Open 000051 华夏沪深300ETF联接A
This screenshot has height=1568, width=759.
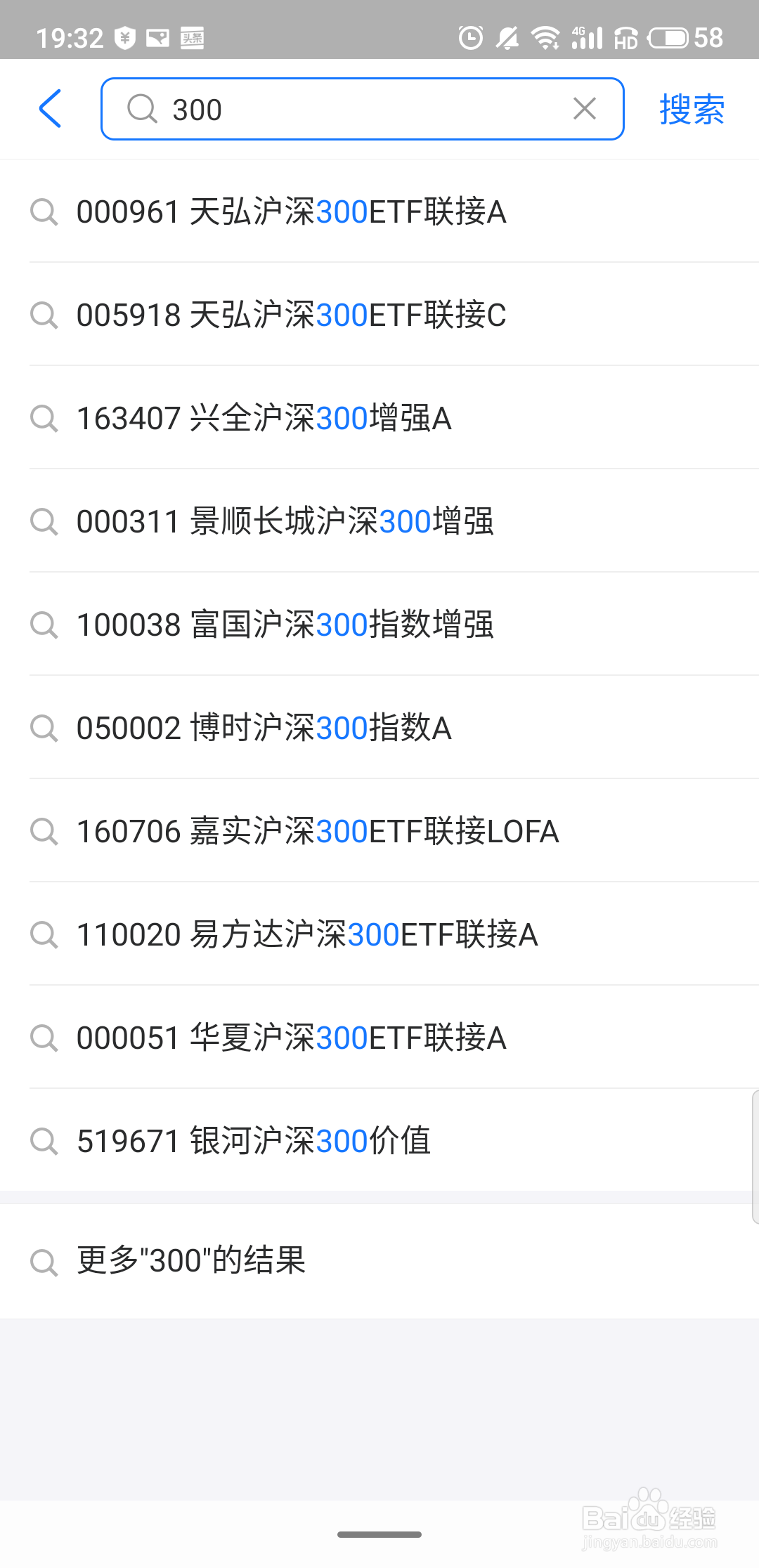292,1038
